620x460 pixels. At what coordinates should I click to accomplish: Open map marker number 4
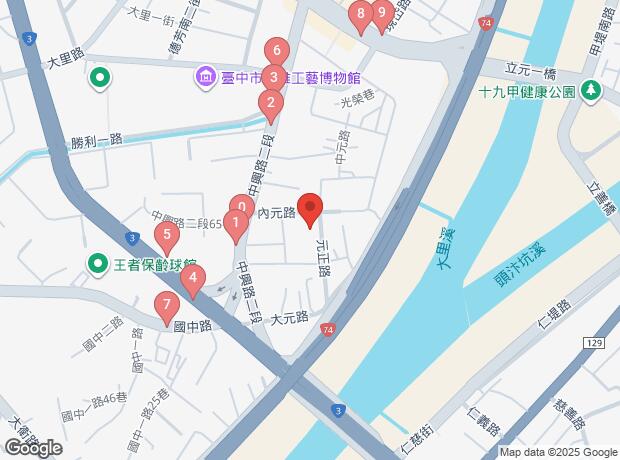[x=192, y=278]
